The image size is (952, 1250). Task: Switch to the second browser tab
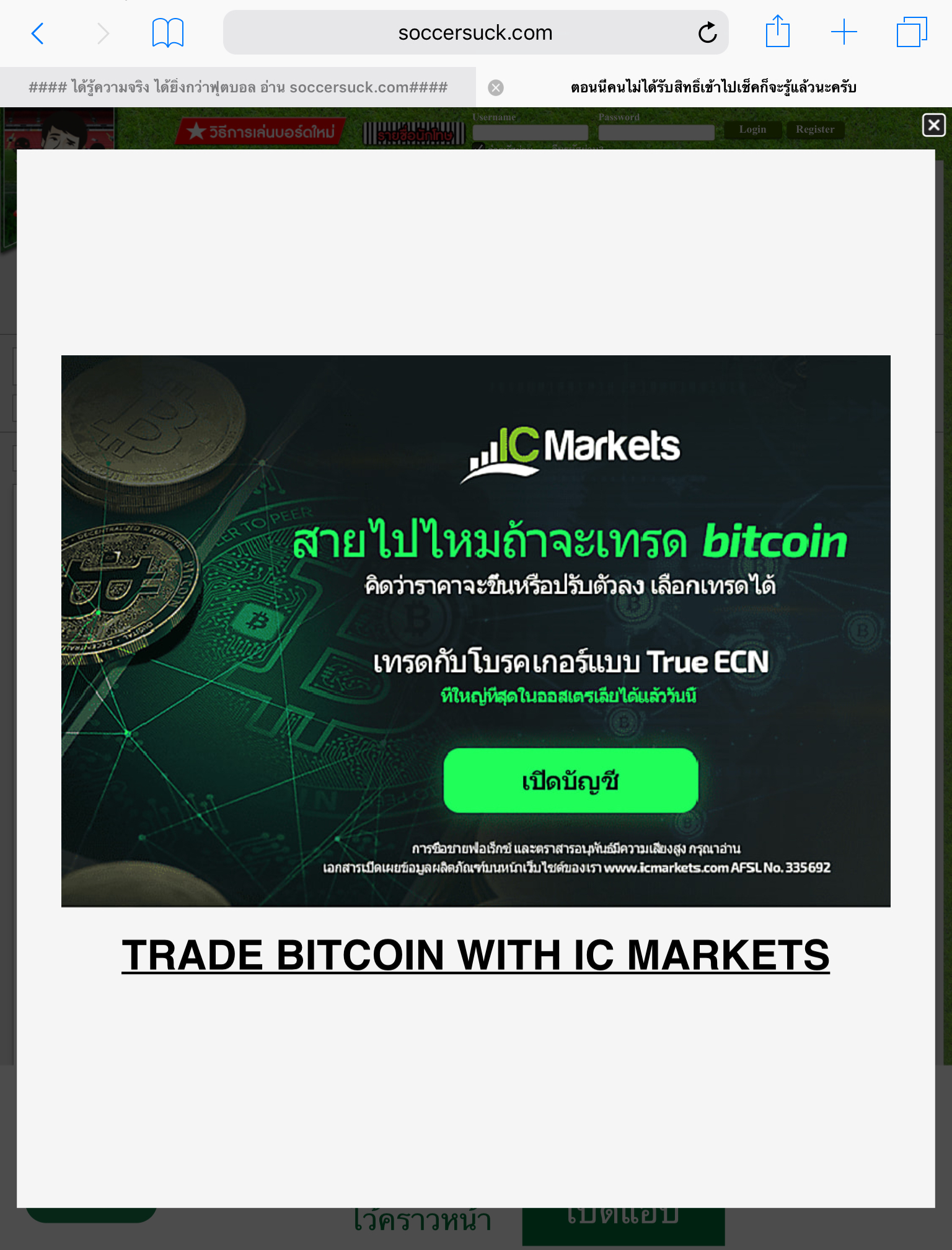[x=713, y=87]
